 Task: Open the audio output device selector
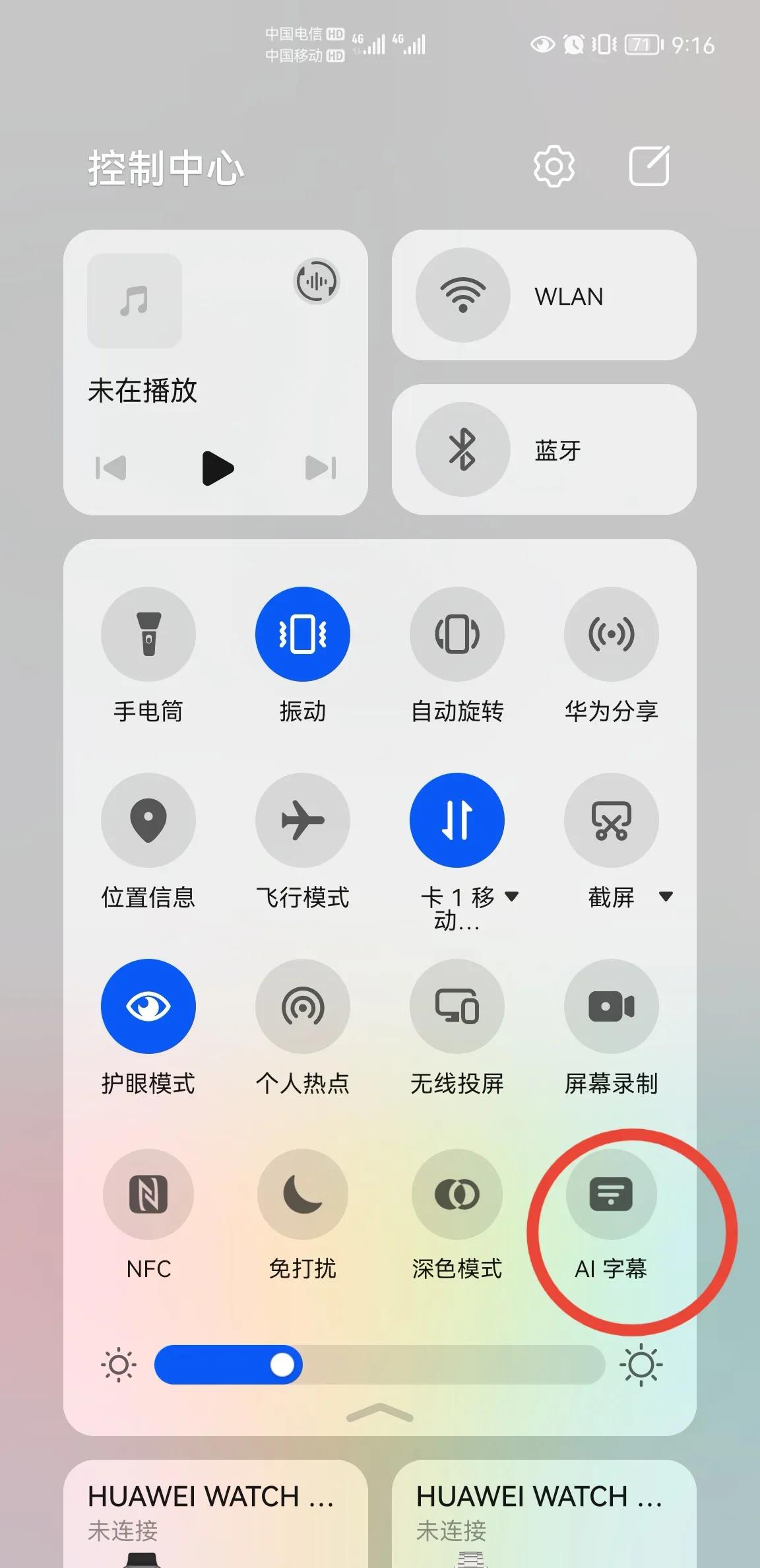click(317, 280)
